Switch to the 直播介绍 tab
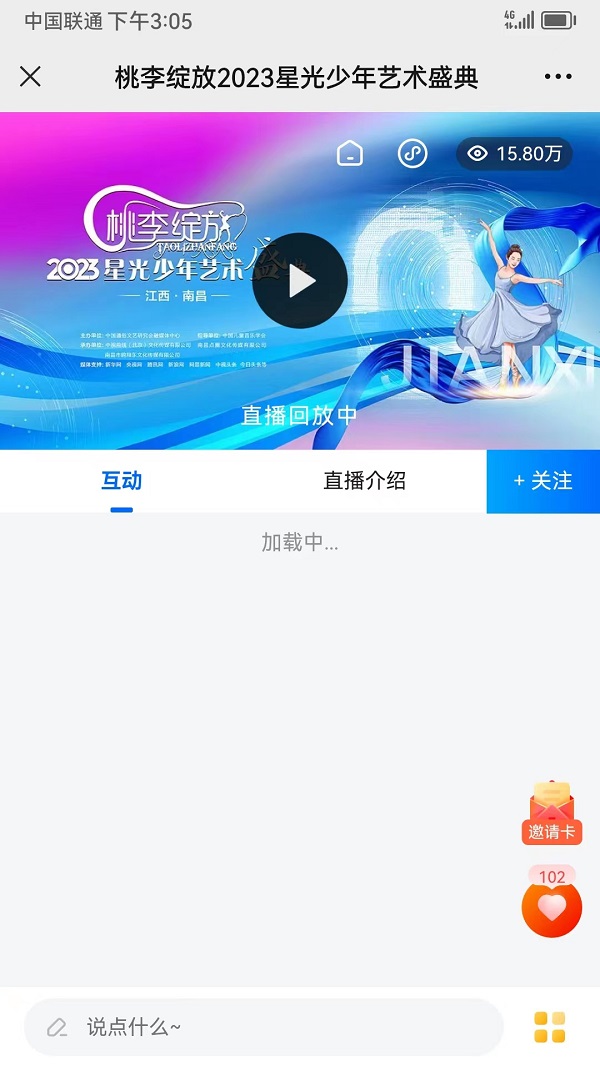Viewport: 600px width, 1066px height. pyautogui.click(x=364, y=481)
